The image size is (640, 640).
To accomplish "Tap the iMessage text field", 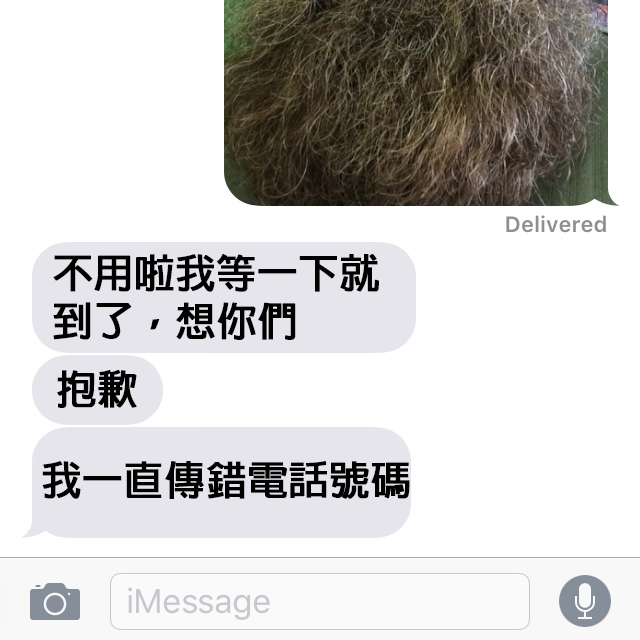I will coord(319,602).
